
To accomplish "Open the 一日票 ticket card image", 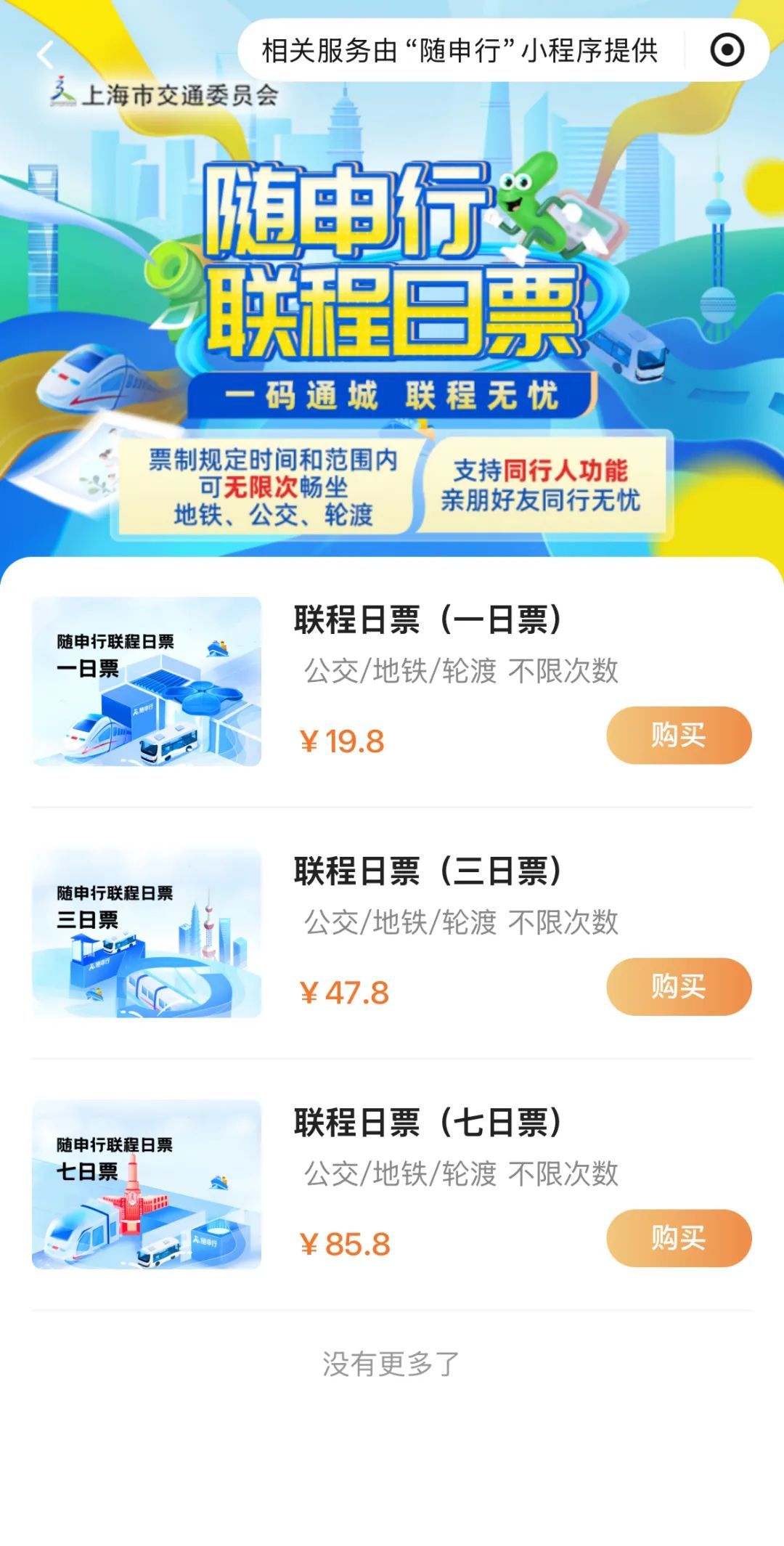I will pos(147,681).
